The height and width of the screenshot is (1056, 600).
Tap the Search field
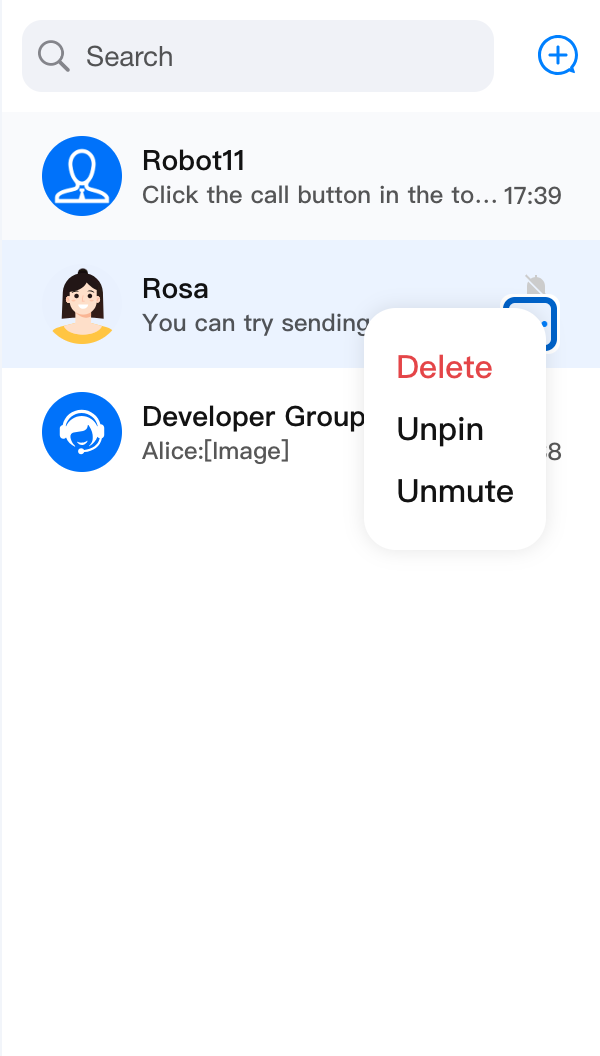click(258, 56)
